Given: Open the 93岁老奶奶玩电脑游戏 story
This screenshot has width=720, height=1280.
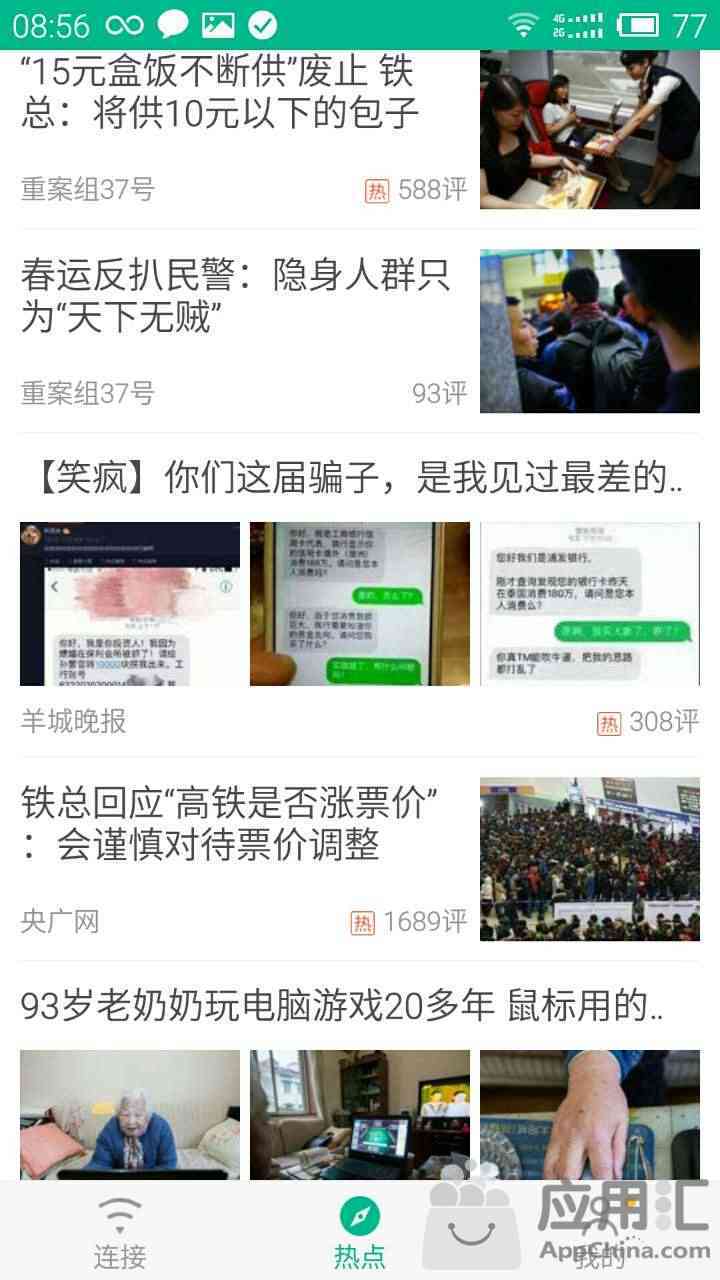Looking at the screenshot, I should click(341, 1006).
